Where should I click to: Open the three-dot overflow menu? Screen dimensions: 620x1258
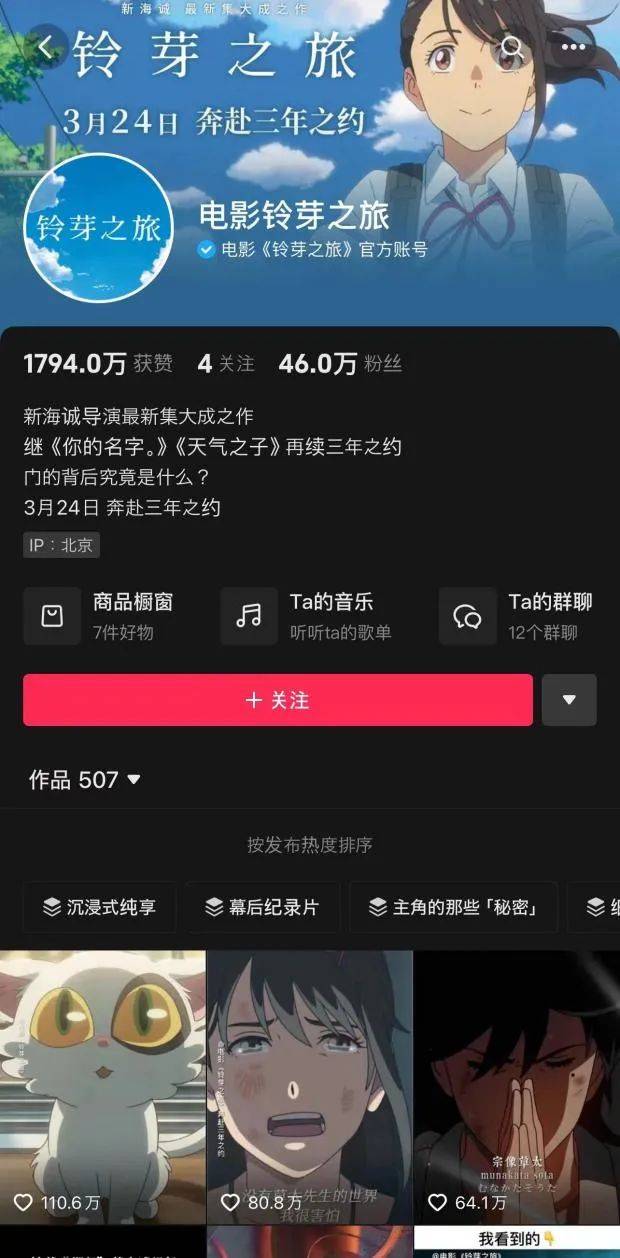[x=573, y=48]
